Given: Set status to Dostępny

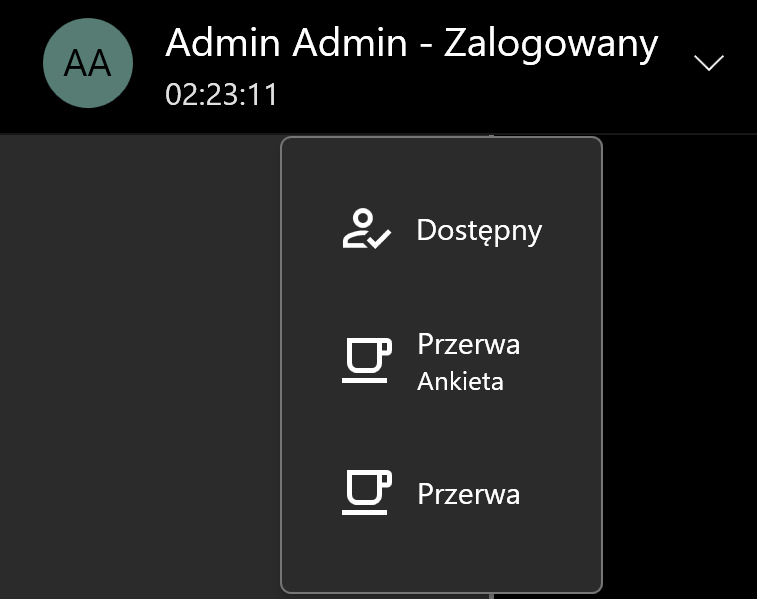Looking at the screenshot, I should [441, 231].
